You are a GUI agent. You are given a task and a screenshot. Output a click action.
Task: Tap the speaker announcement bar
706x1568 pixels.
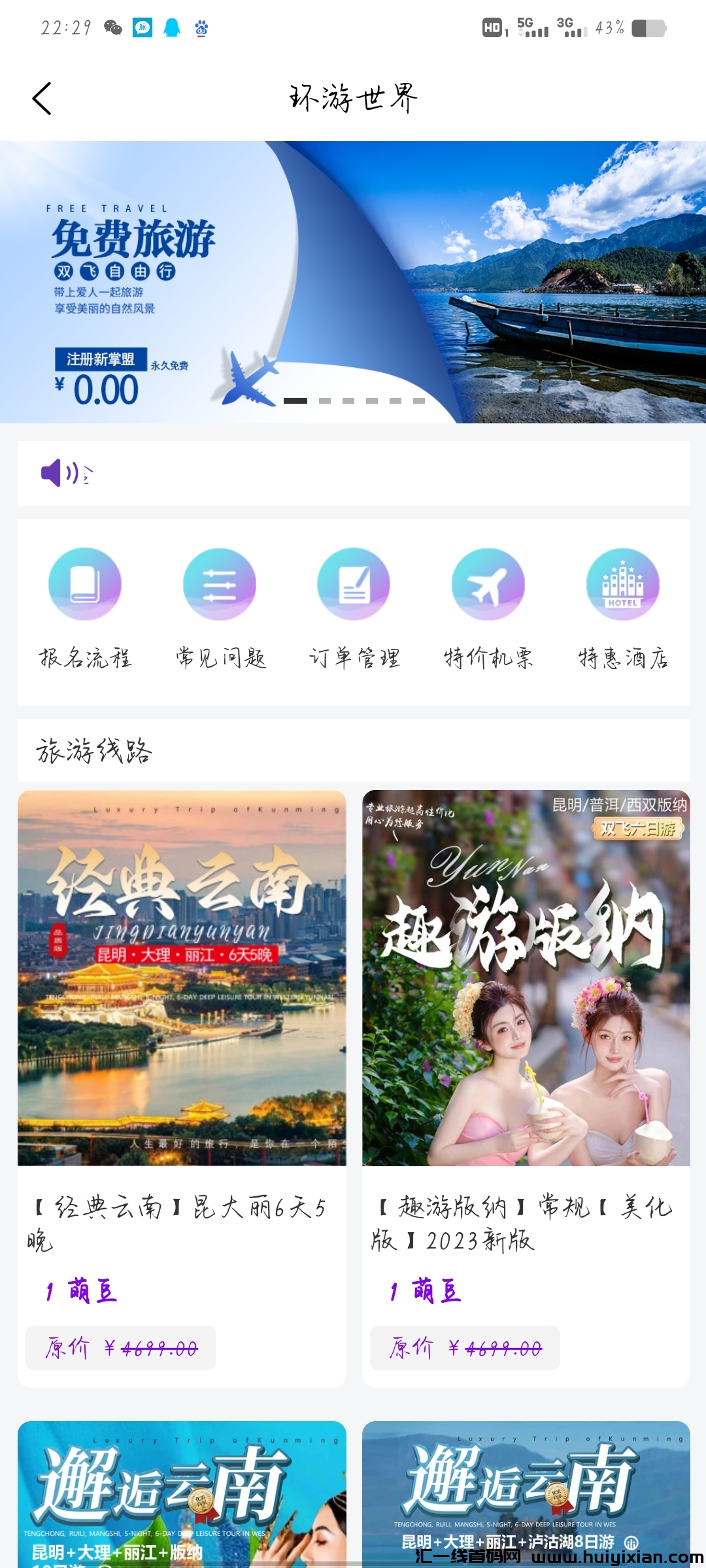tap(353, 473)
